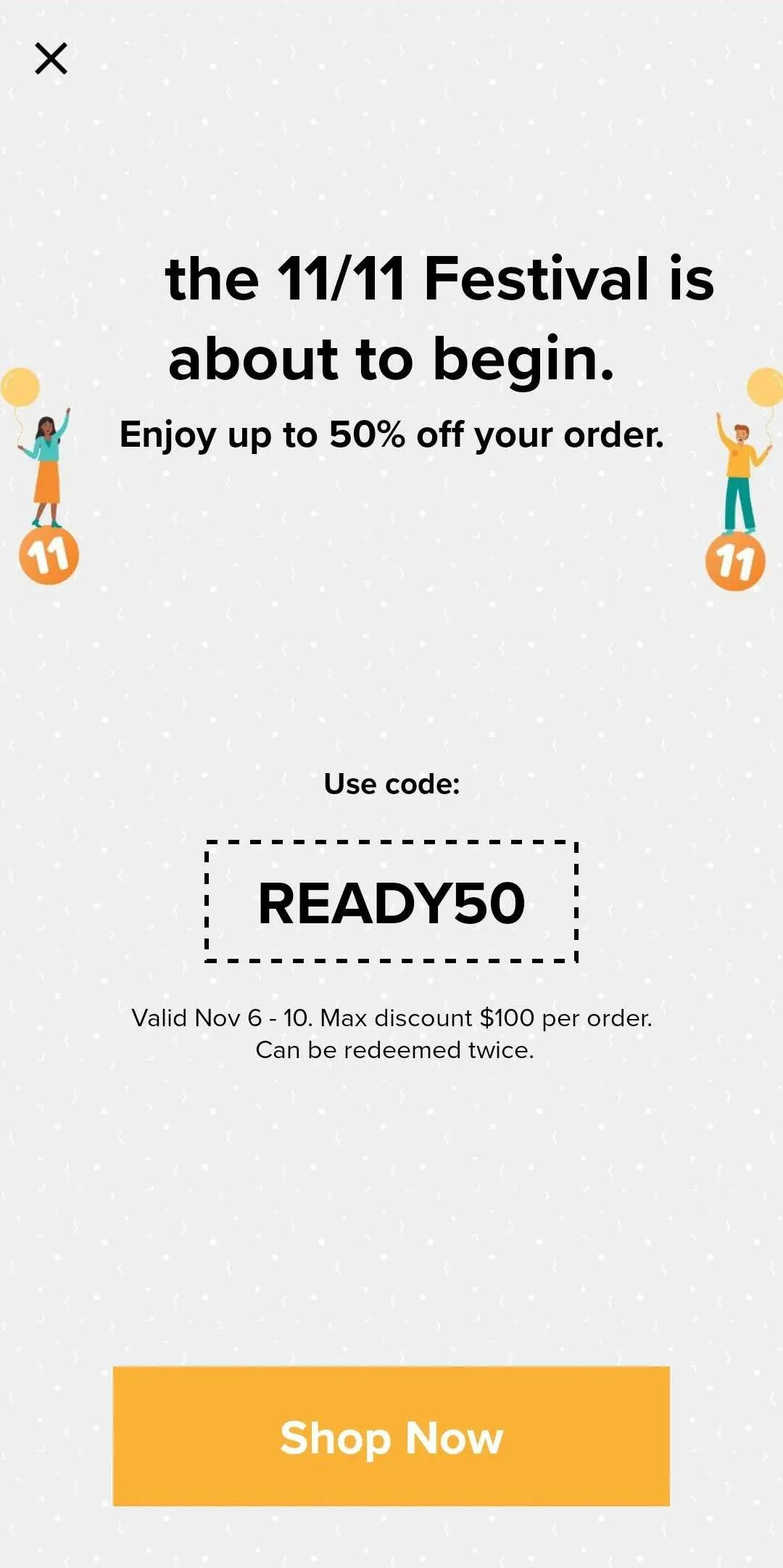
Task: Copy the READY50 promo code
Action: coord(391,903)
